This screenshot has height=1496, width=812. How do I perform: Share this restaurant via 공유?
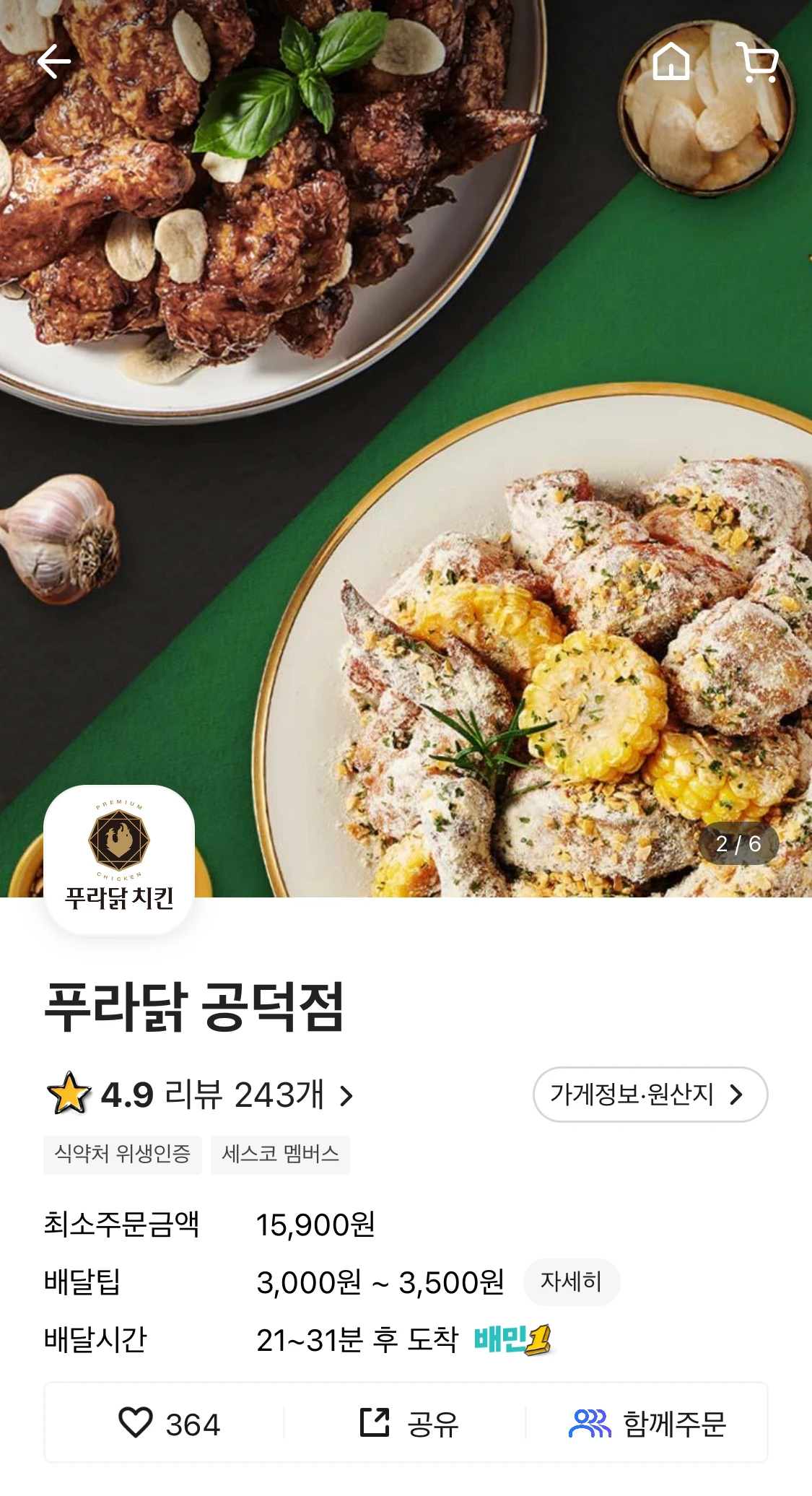pos(409,1424)
